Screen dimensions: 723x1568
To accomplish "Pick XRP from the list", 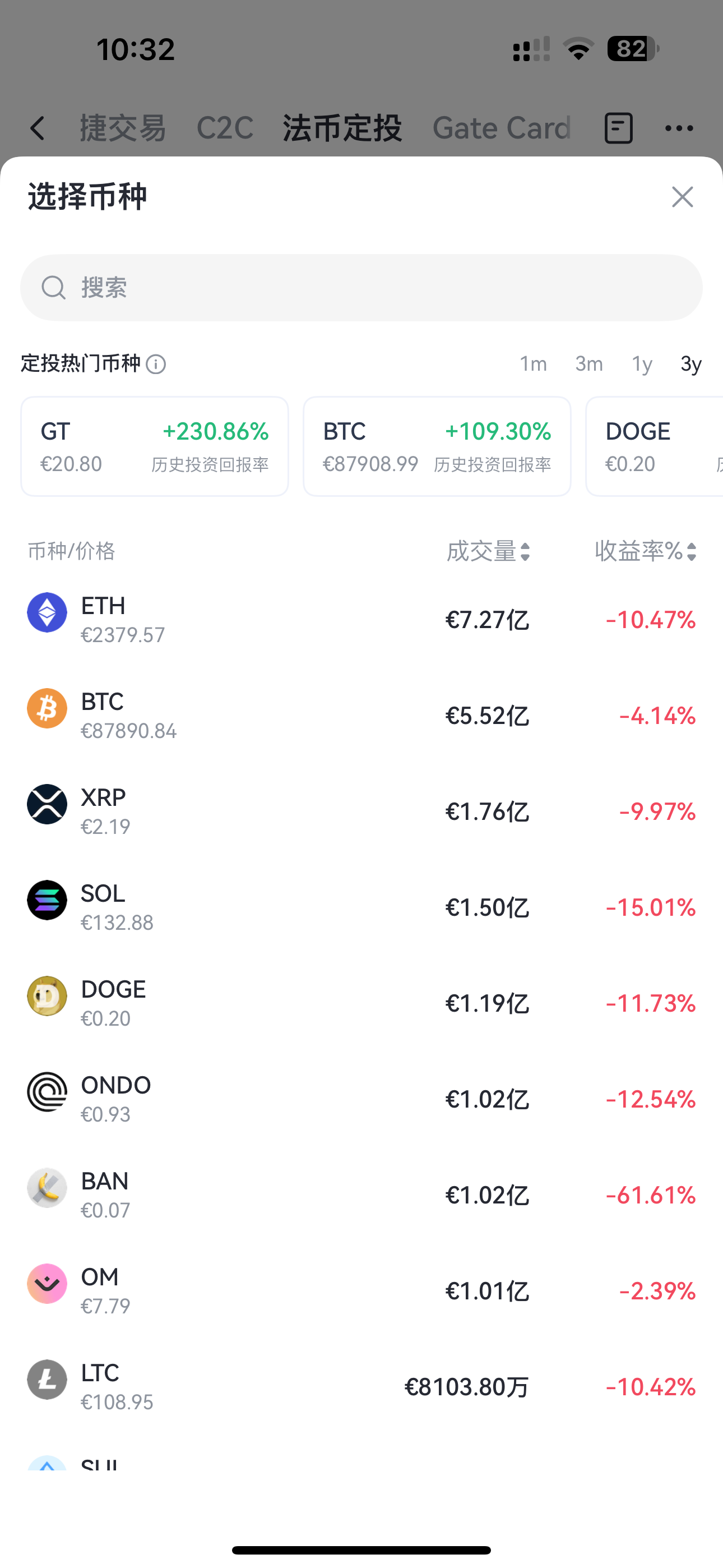I will point(361,811).
